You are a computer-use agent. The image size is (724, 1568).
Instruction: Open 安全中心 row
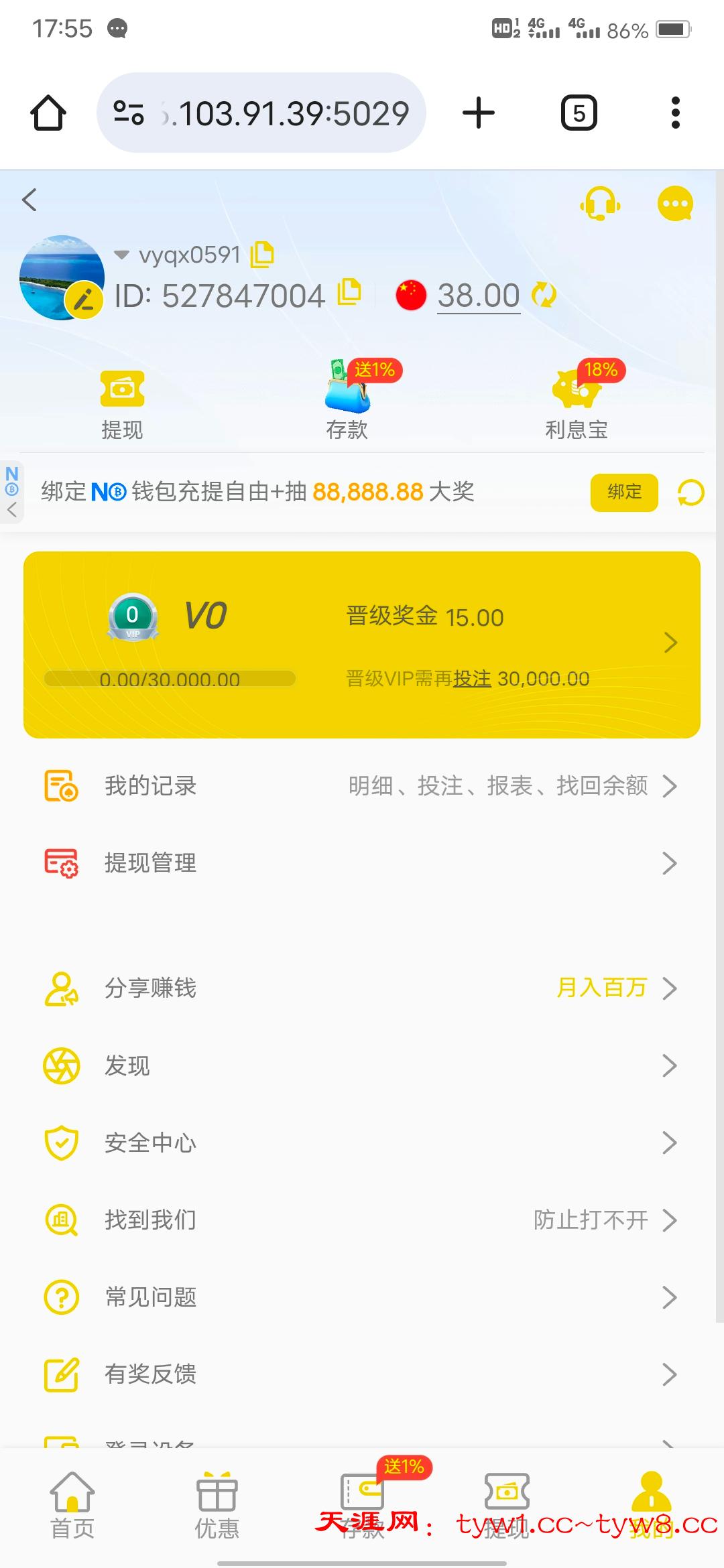tap(362, 1142)
